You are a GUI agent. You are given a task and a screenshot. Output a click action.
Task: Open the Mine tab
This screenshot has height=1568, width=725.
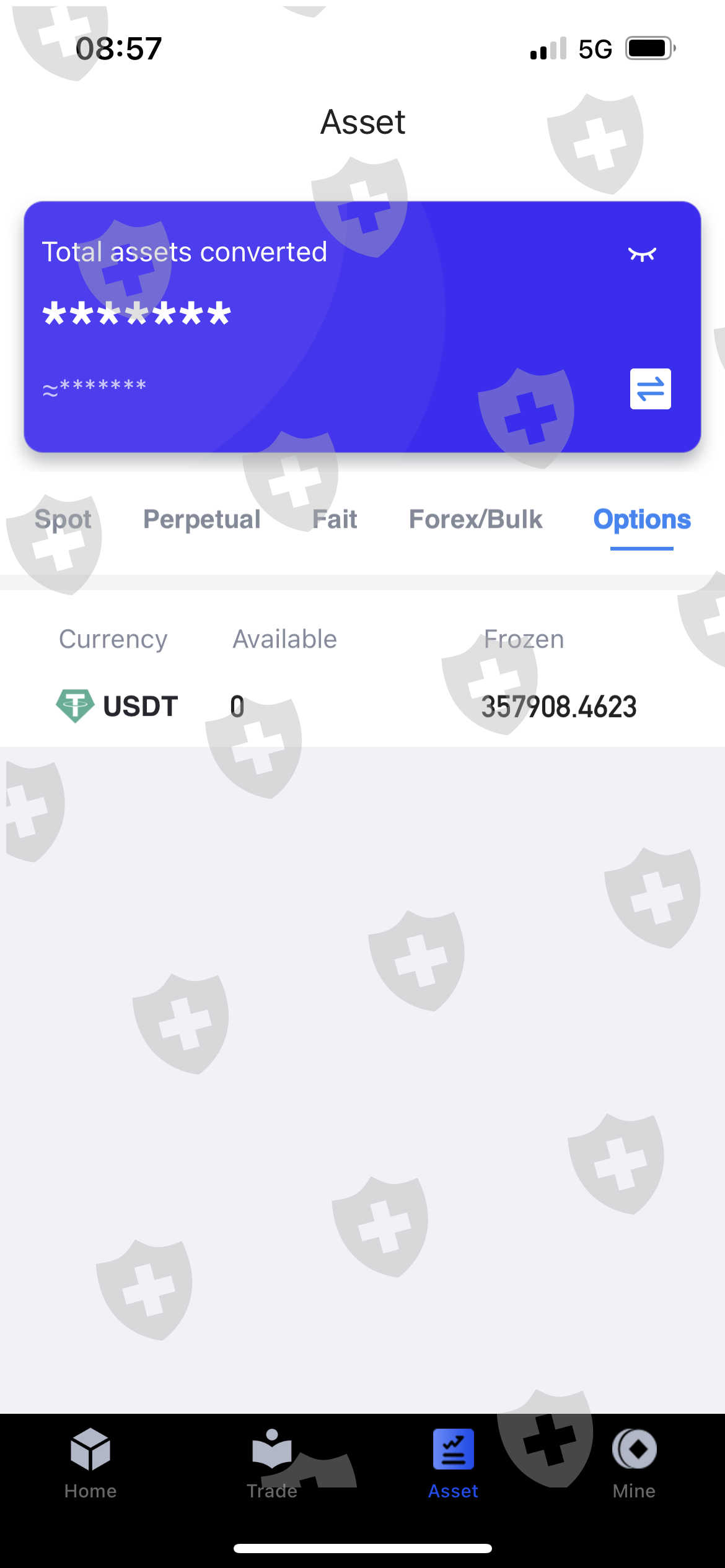pyautogui.click(x=634, y=1464)
